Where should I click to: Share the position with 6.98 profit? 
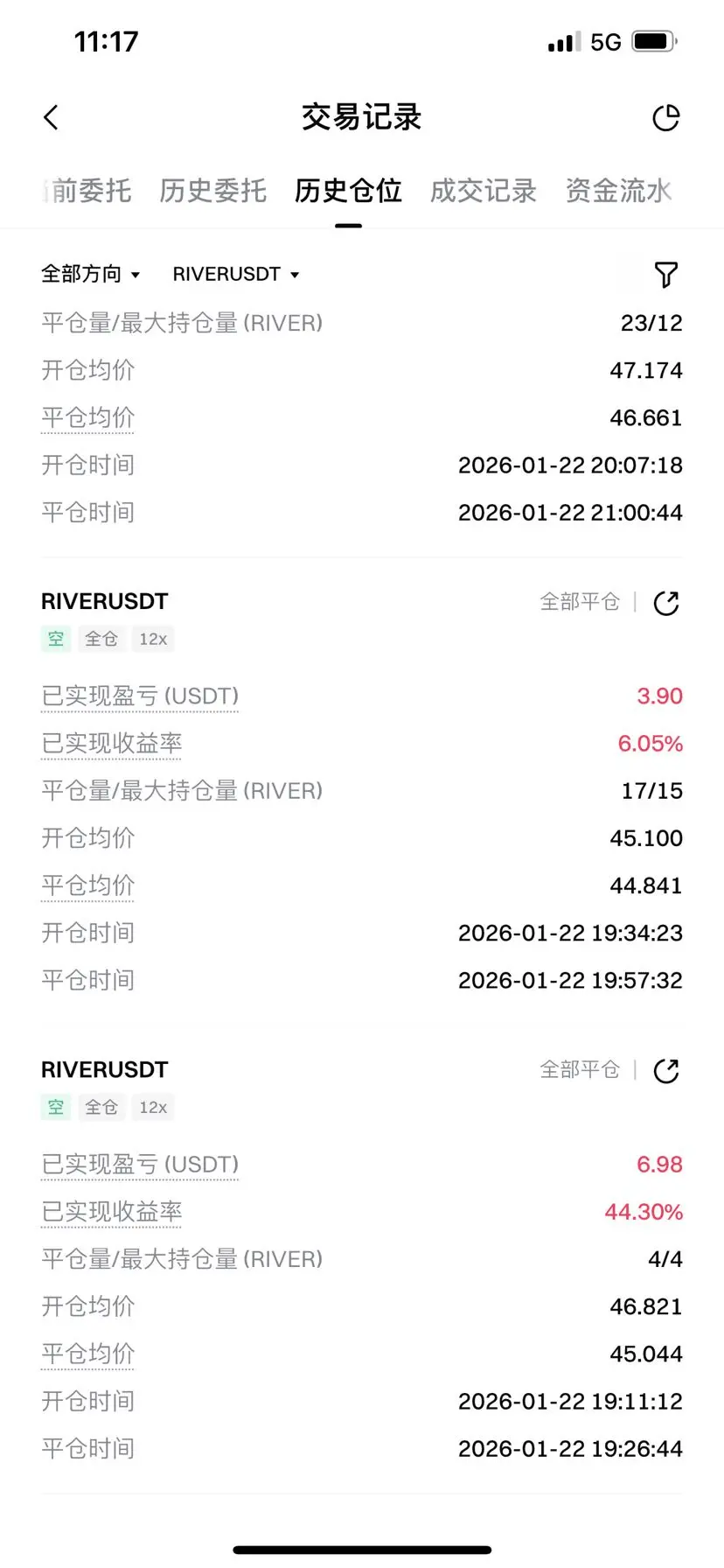pos(666,1071)
